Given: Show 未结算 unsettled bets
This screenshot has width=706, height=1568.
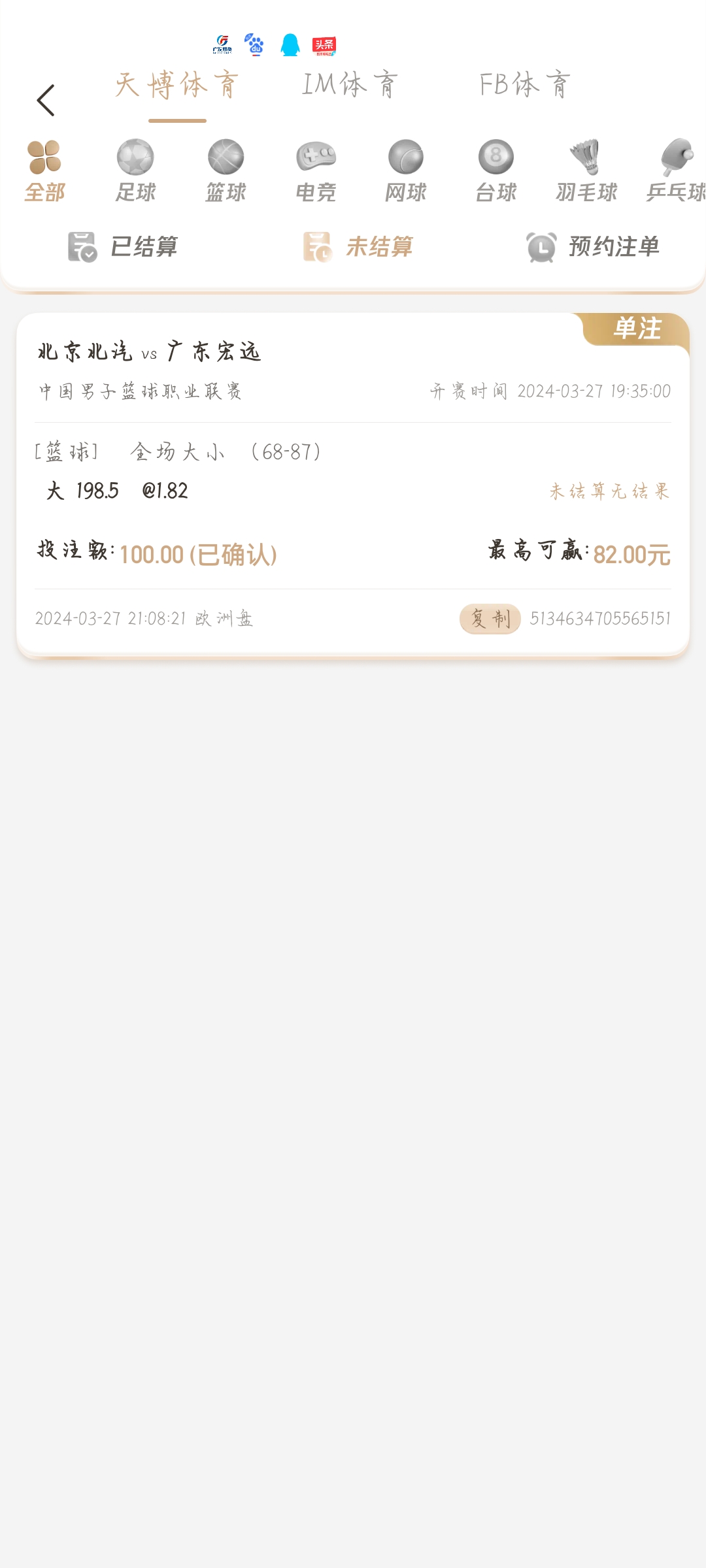Looking at the screenshot, I should pyautogui.click(x=358, y=247).
